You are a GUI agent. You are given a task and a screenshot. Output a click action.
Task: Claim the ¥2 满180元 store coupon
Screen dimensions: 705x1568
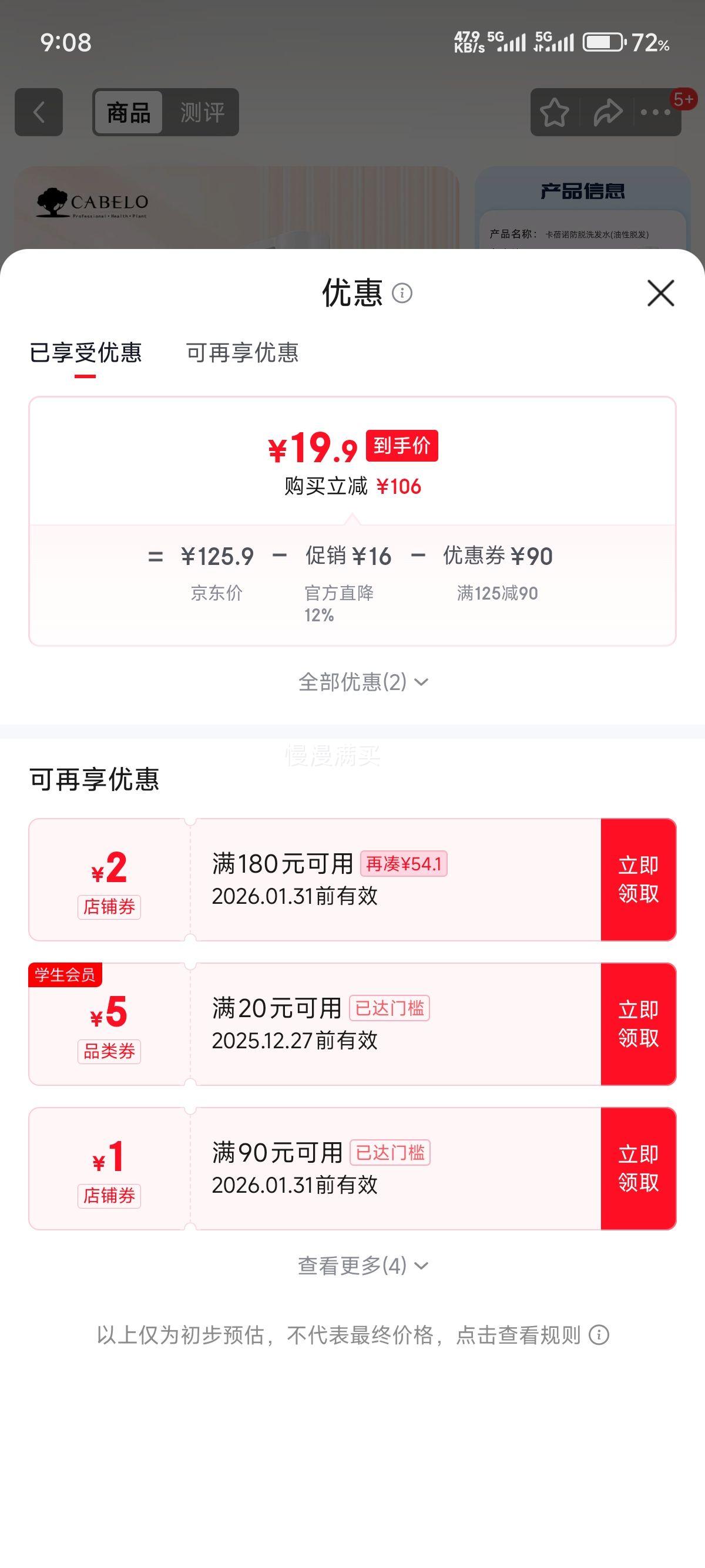[x=638, y=879]
